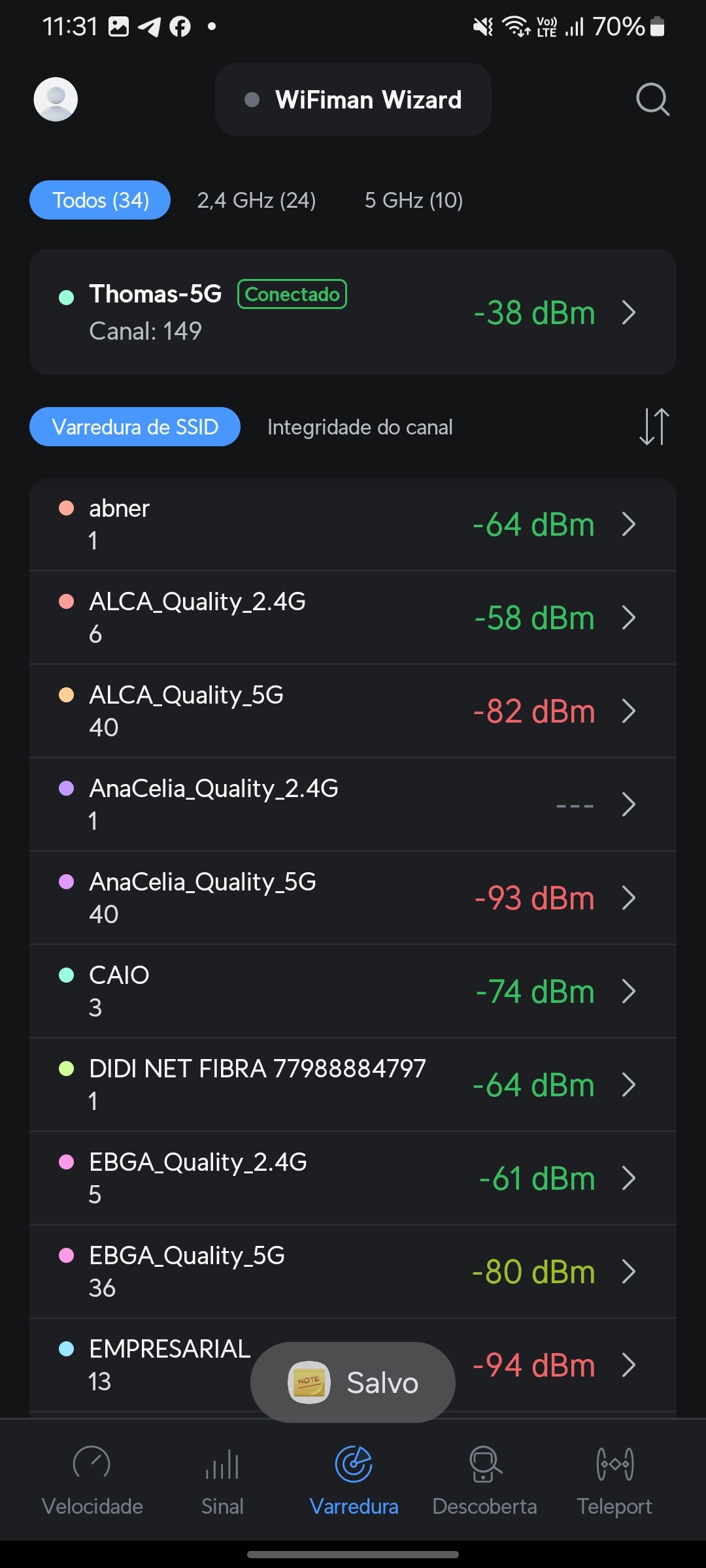Open connected network Thomas-5G details
This screenshot has width=706, height=1568.
point(353,312)
